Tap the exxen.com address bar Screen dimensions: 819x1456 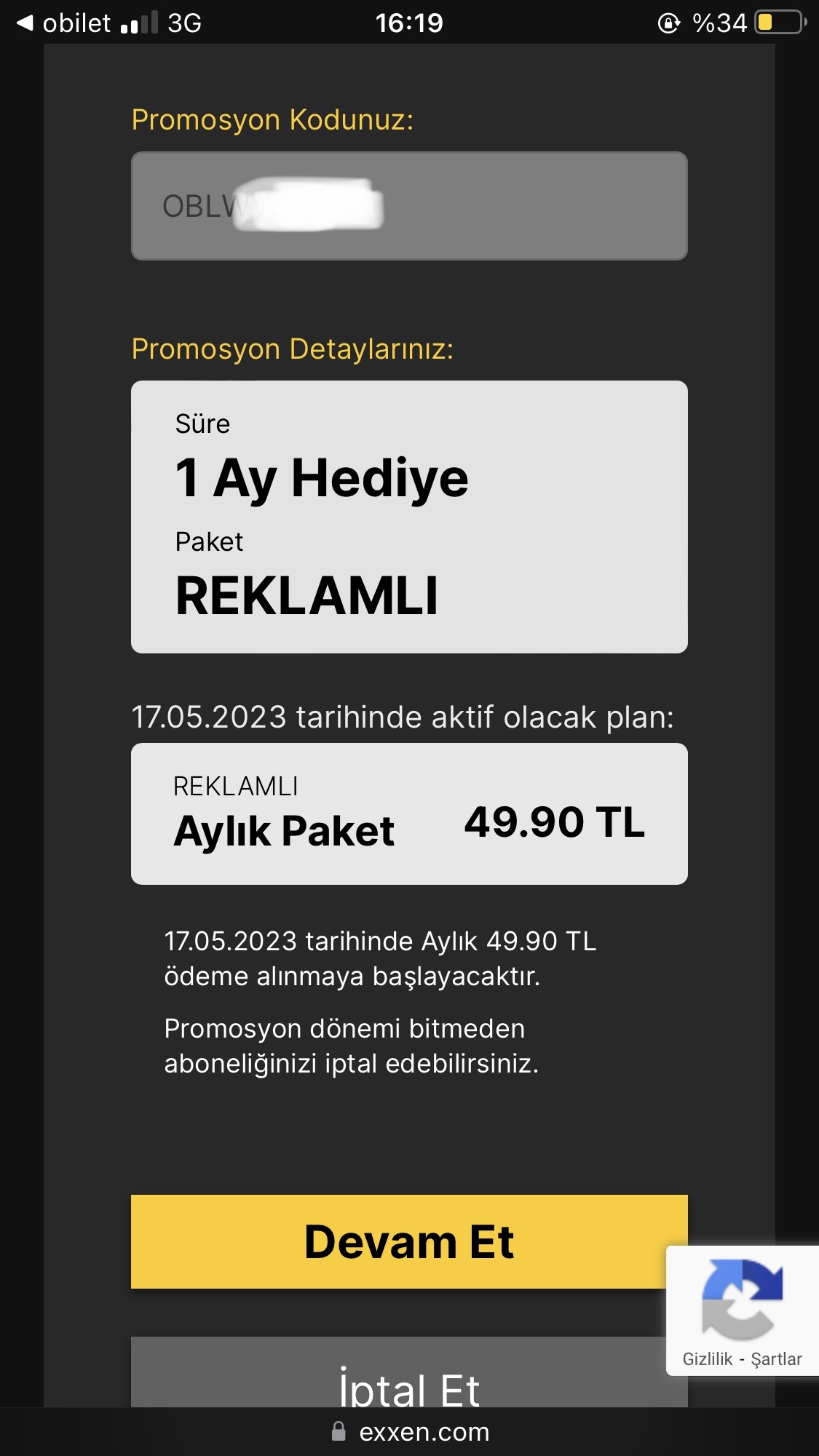coord(410,1432)
